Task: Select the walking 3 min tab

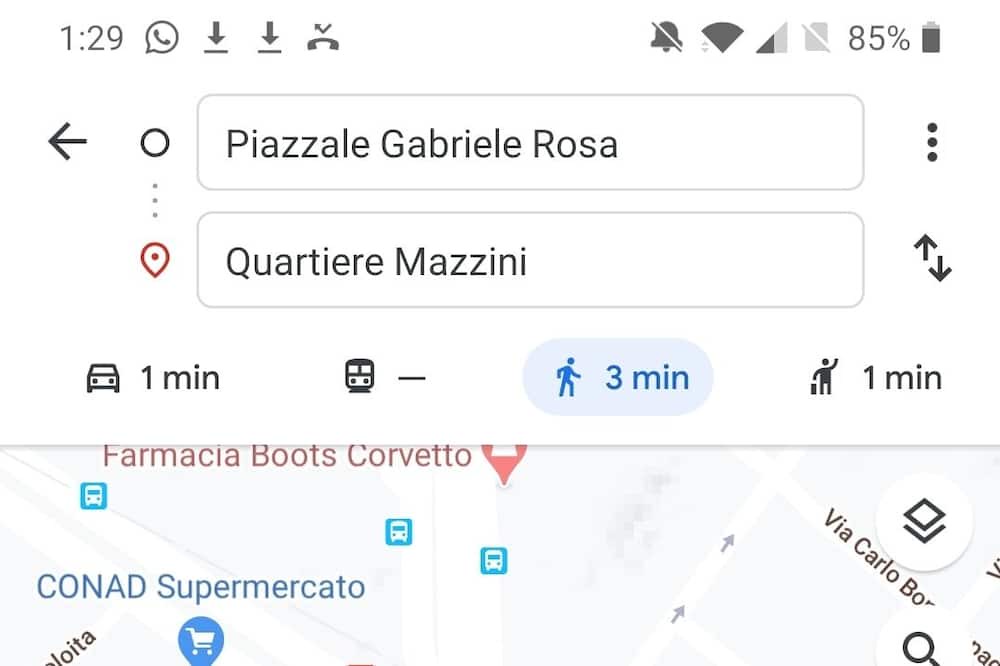Action: pyautogui.click(x=617, y=378)
